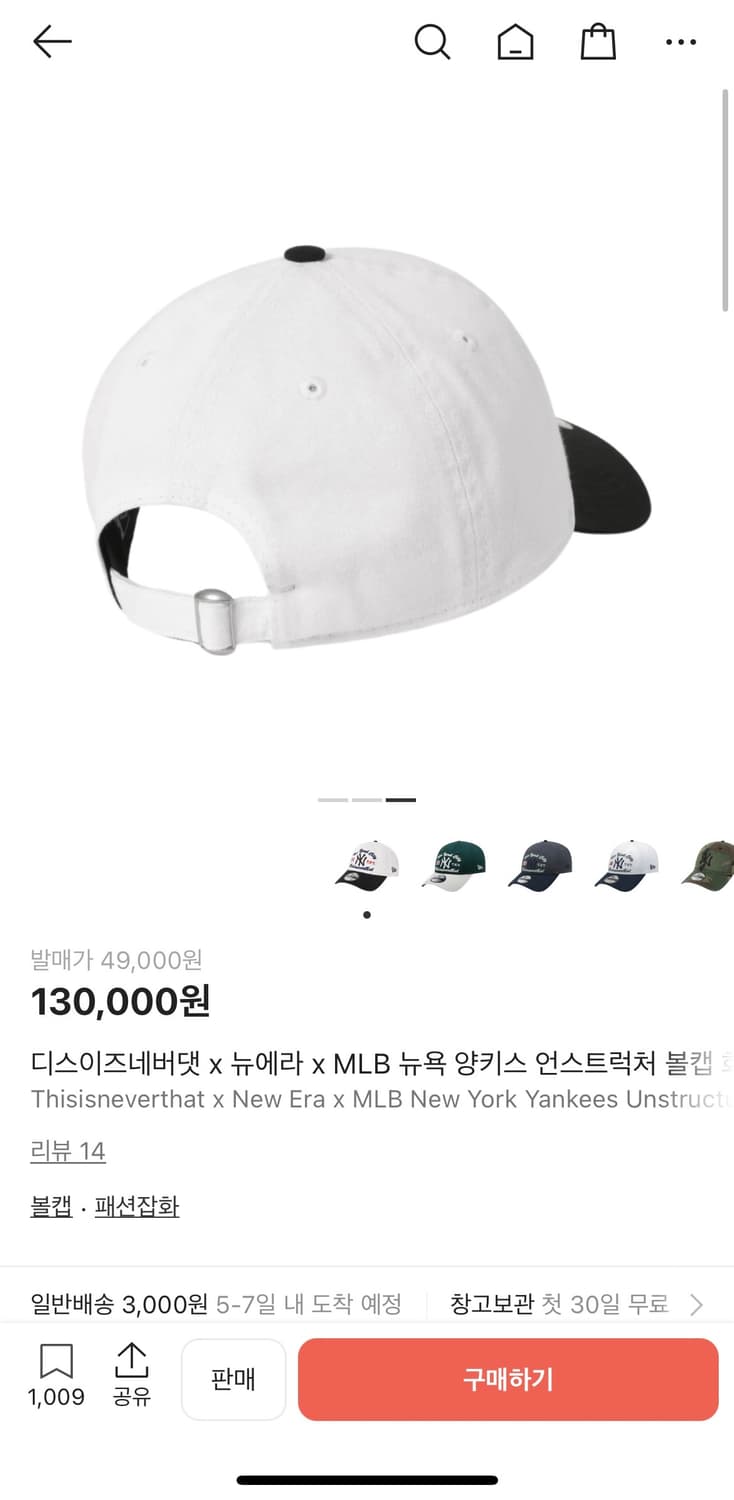Tap the 구매하기 purchase button

pyautogui.click(x=508, y=1379)
